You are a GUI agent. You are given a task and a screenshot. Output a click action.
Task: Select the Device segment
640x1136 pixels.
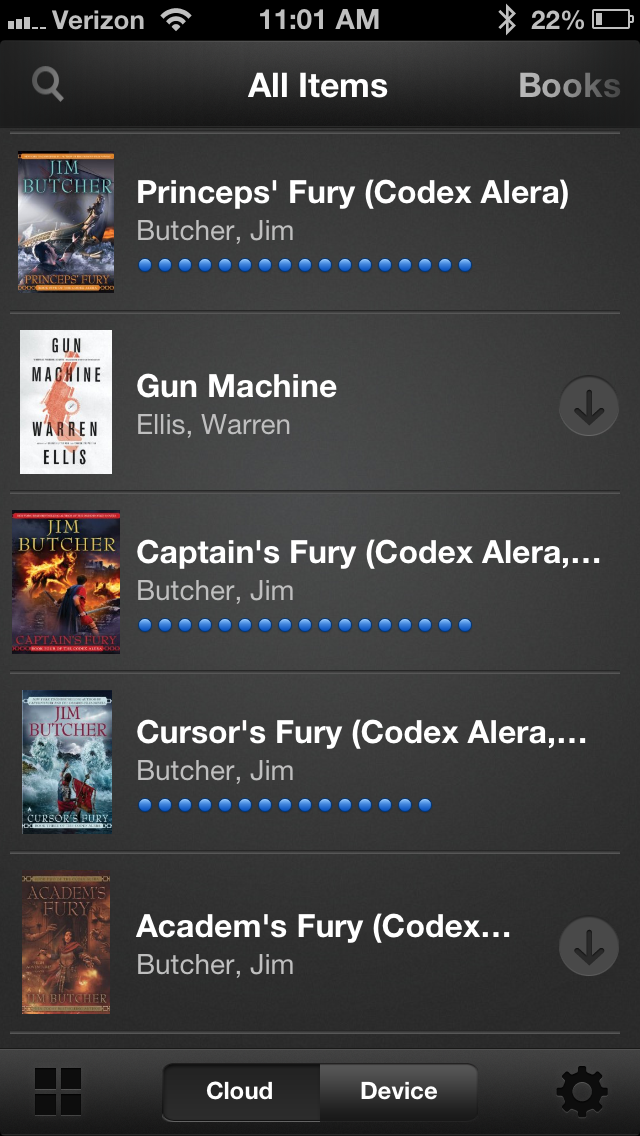coord(399,1091)
